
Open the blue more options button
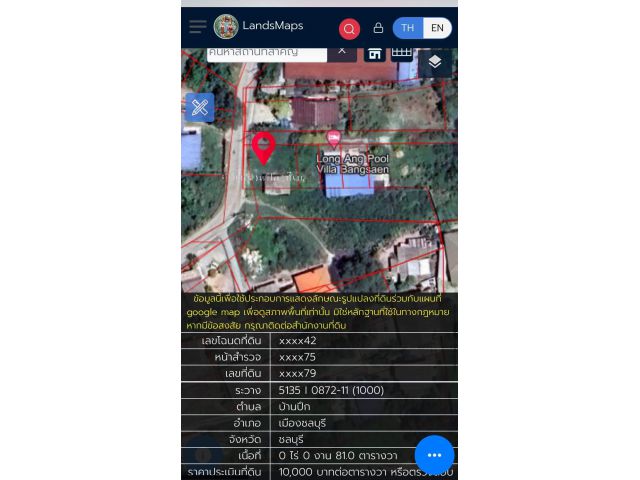434,455
